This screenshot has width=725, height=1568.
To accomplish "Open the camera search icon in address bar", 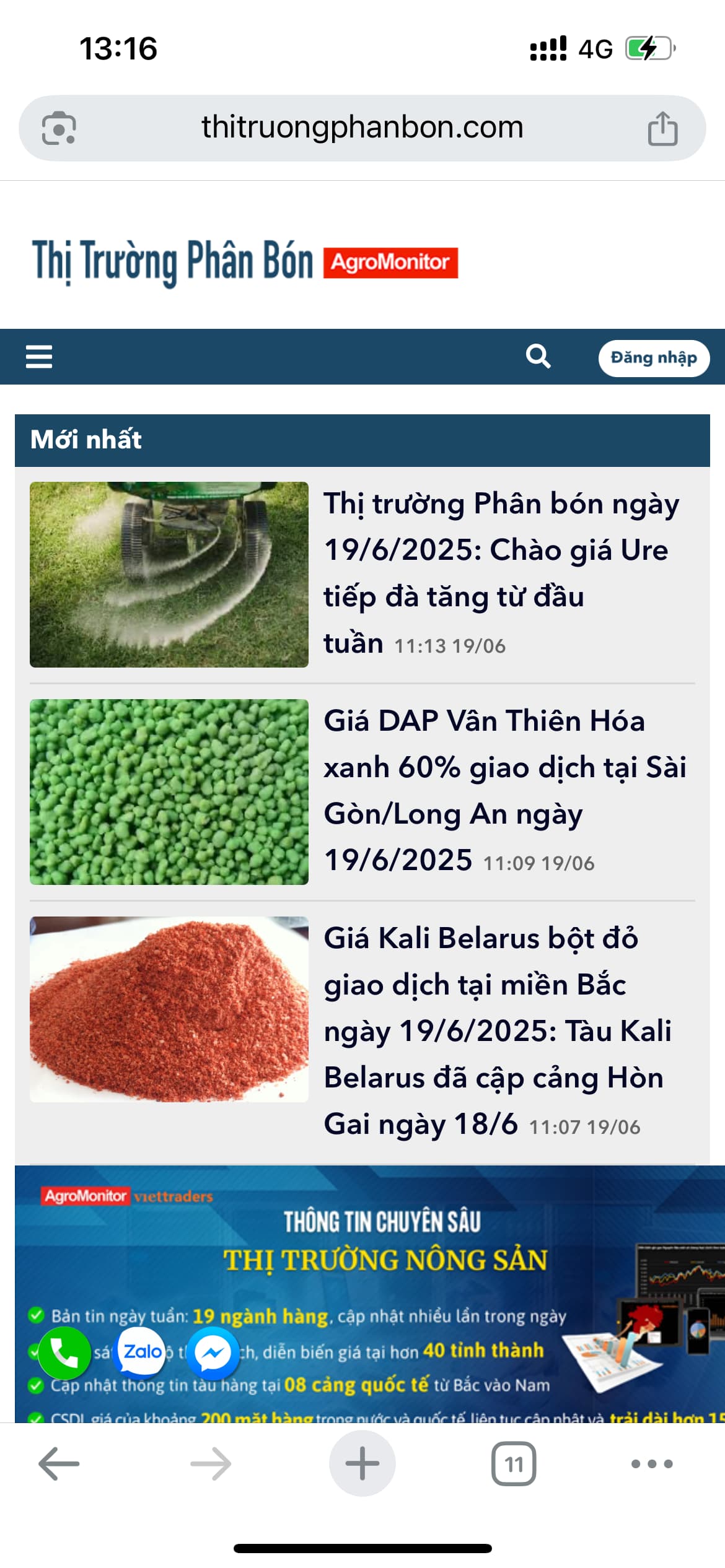I will click(59, 128).
